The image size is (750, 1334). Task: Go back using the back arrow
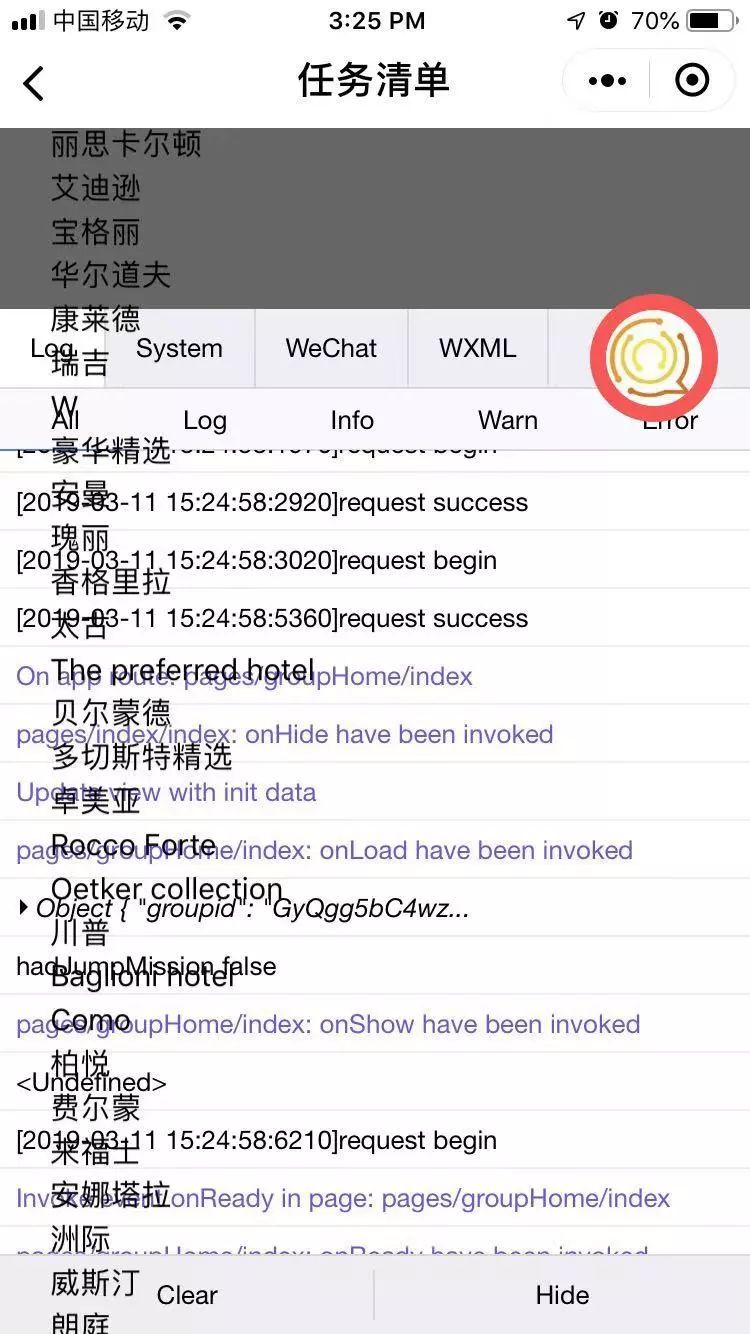point(34,82)
